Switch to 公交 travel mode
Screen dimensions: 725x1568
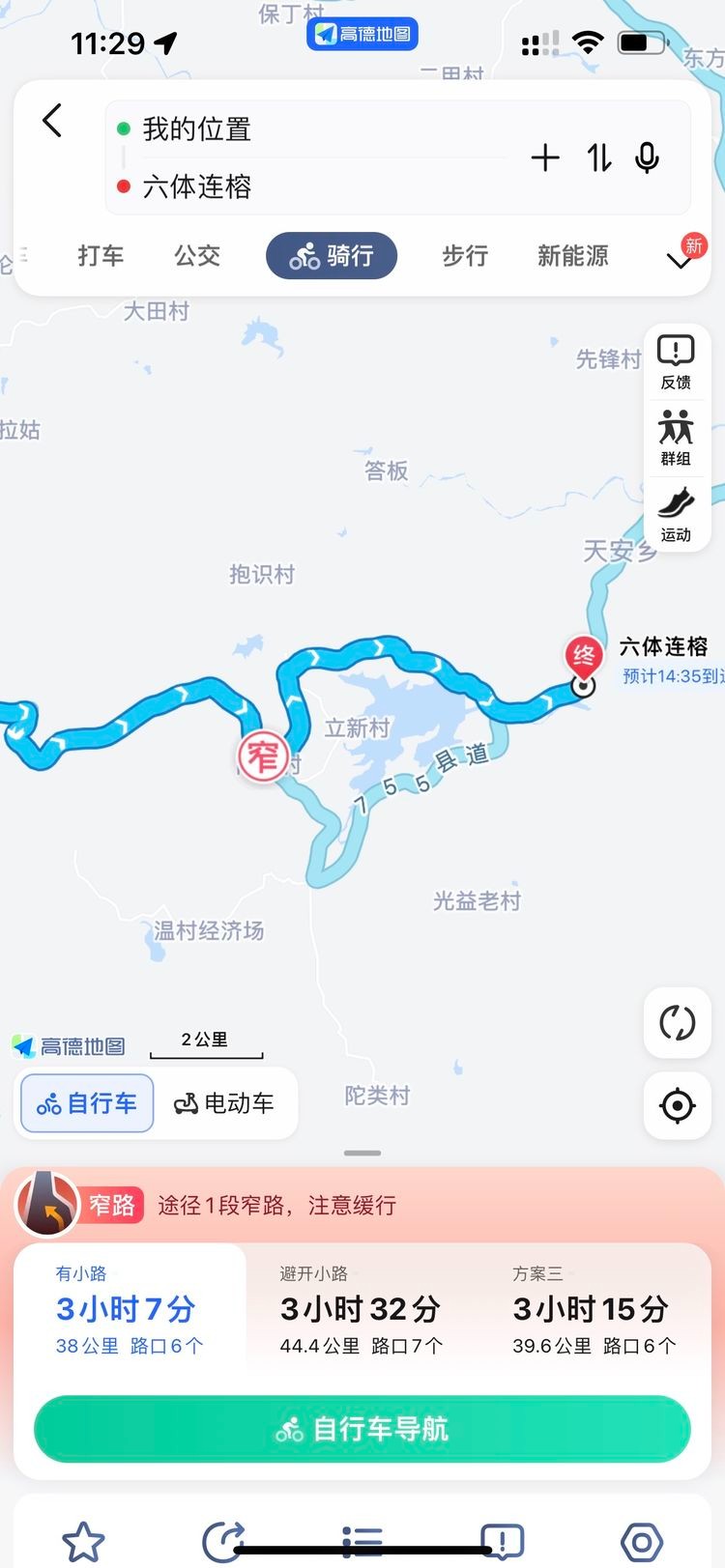click(197, 256)
